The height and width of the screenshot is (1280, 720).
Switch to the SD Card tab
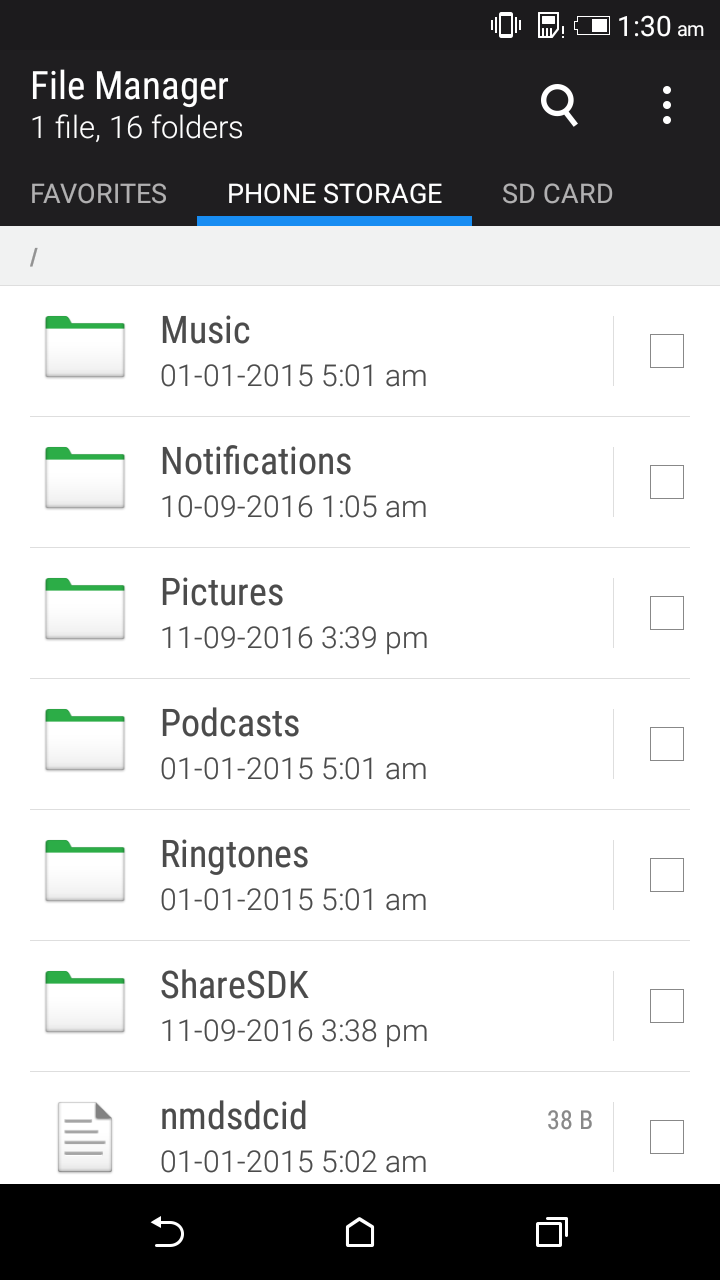point(557,193)
